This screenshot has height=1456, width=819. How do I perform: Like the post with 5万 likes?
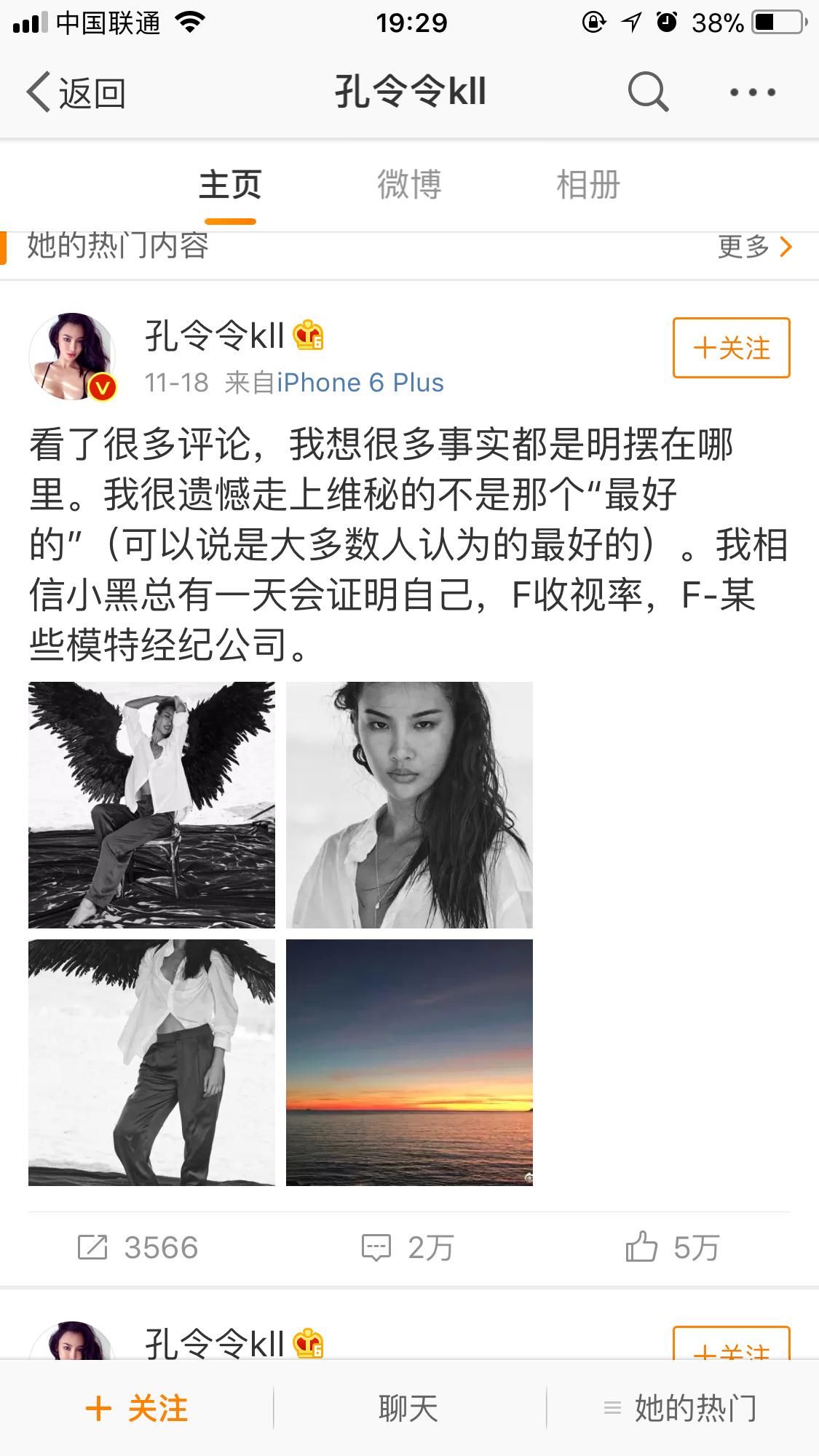pyautogui.click(x=672, y=1247)
